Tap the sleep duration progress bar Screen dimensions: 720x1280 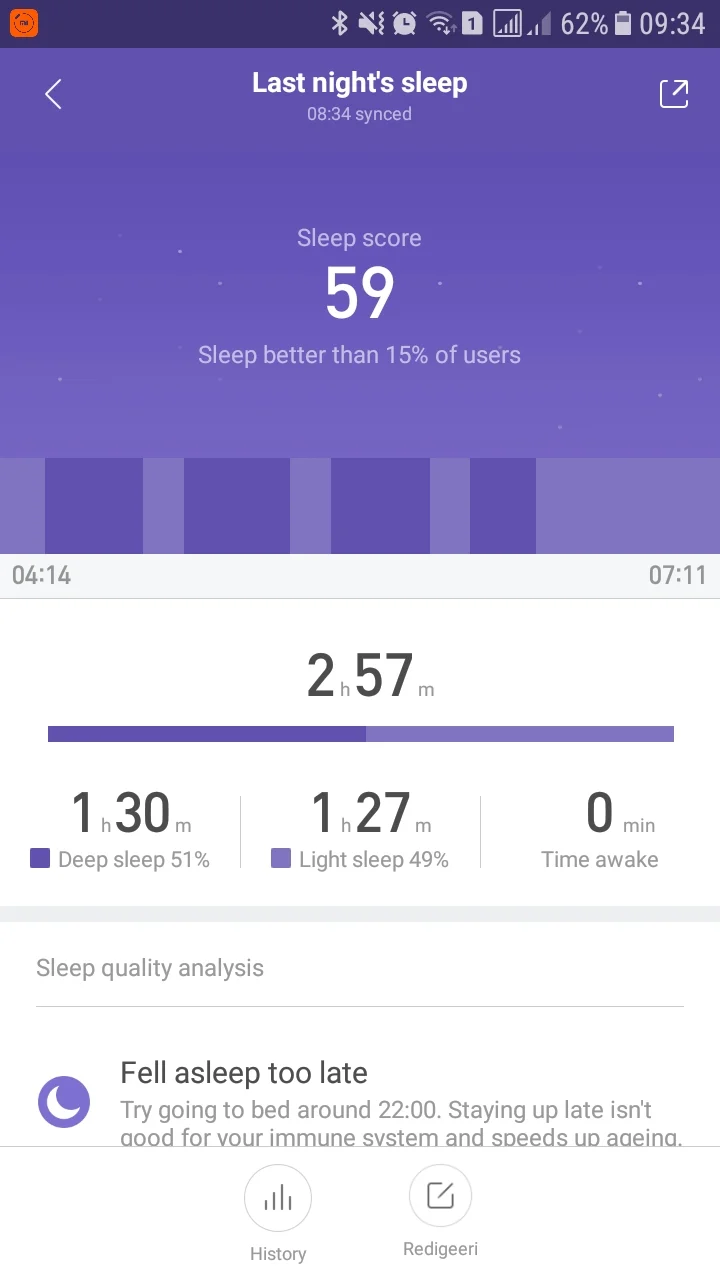coord(360,733)
